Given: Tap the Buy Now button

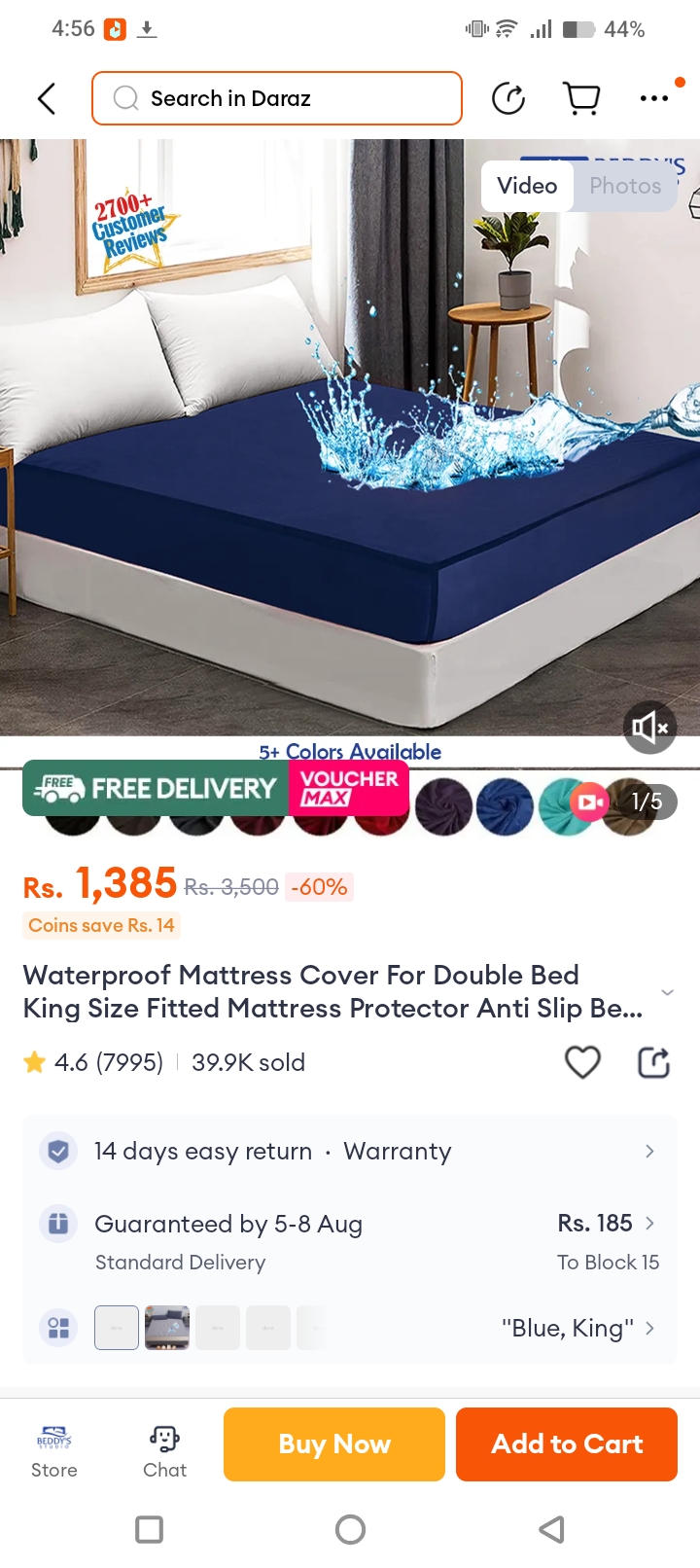Looking at the screenshot, I should point(334,1444).
